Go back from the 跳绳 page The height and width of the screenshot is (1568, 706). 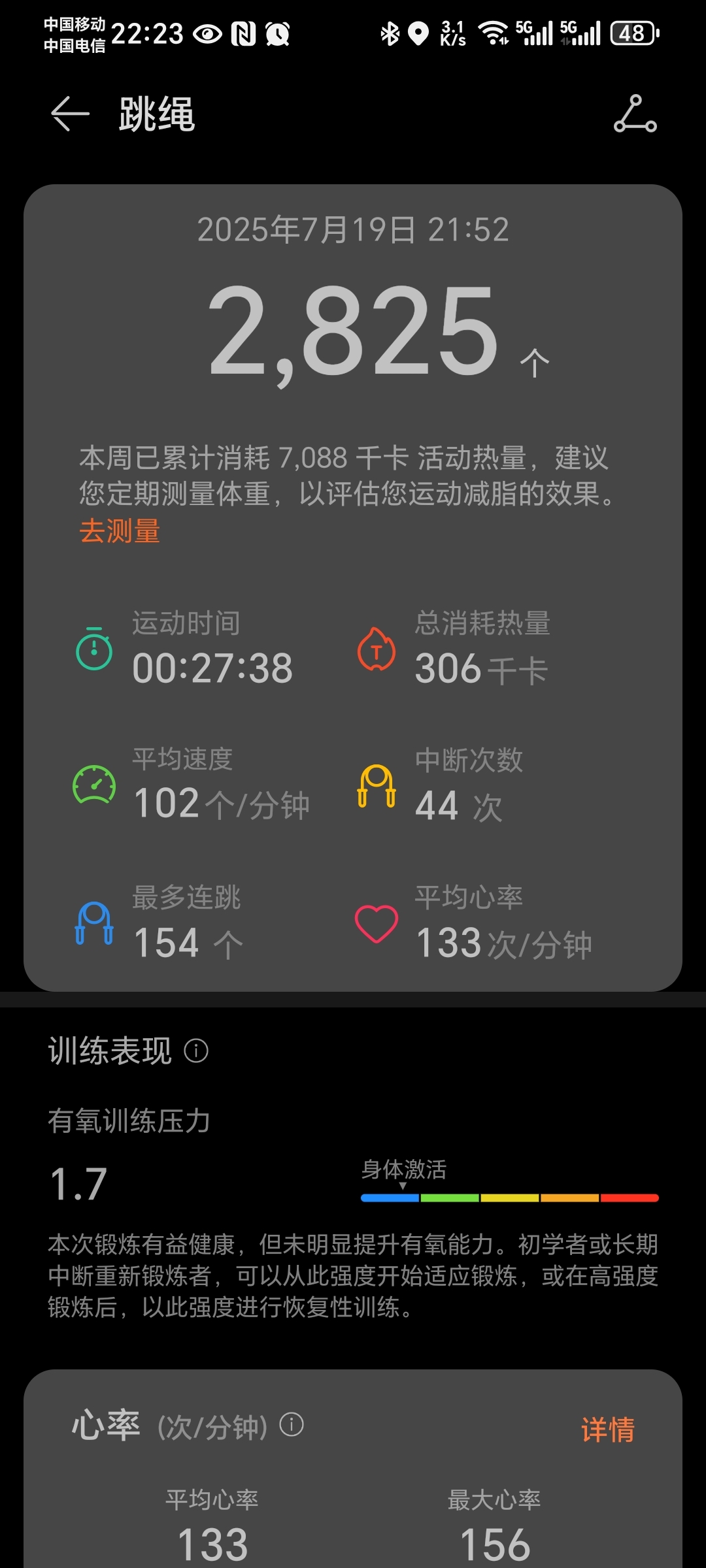pos(70,114)
